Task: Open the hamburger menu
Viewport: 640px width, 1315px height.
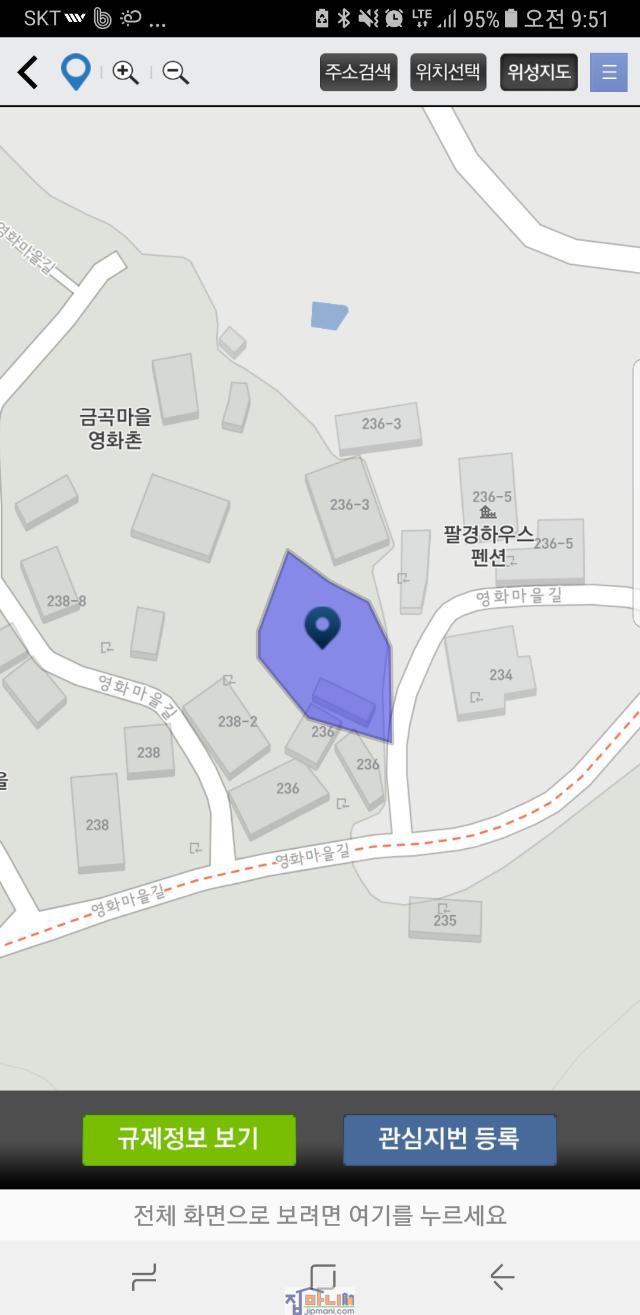Action: click(609, 72)
